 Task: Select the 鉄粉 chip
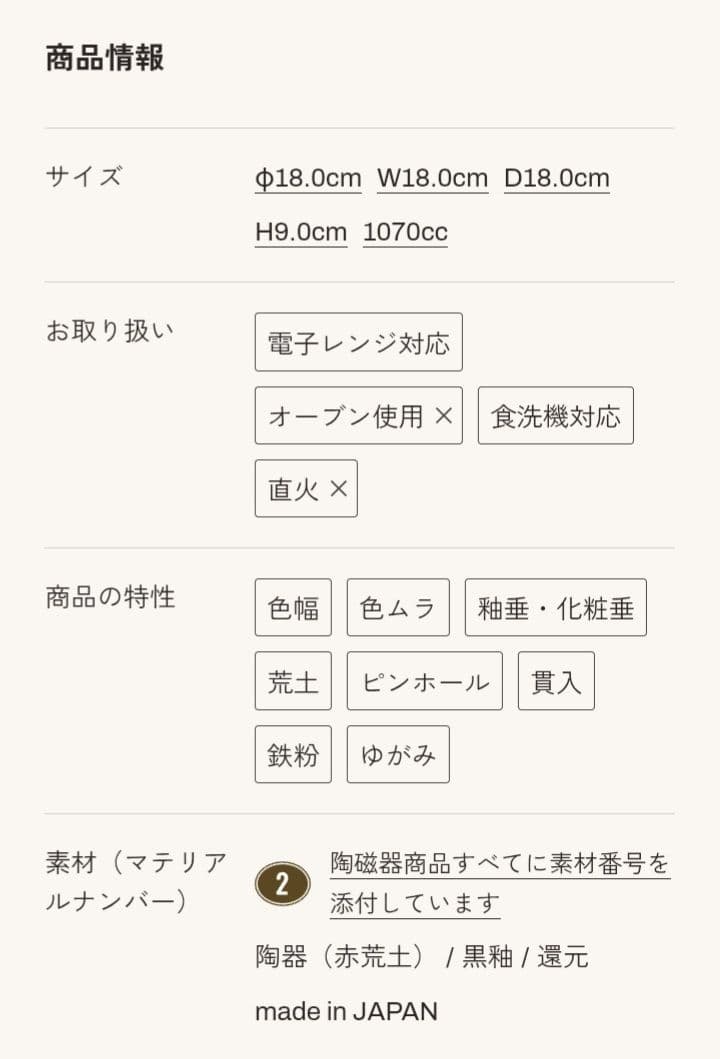coord(293,755)
